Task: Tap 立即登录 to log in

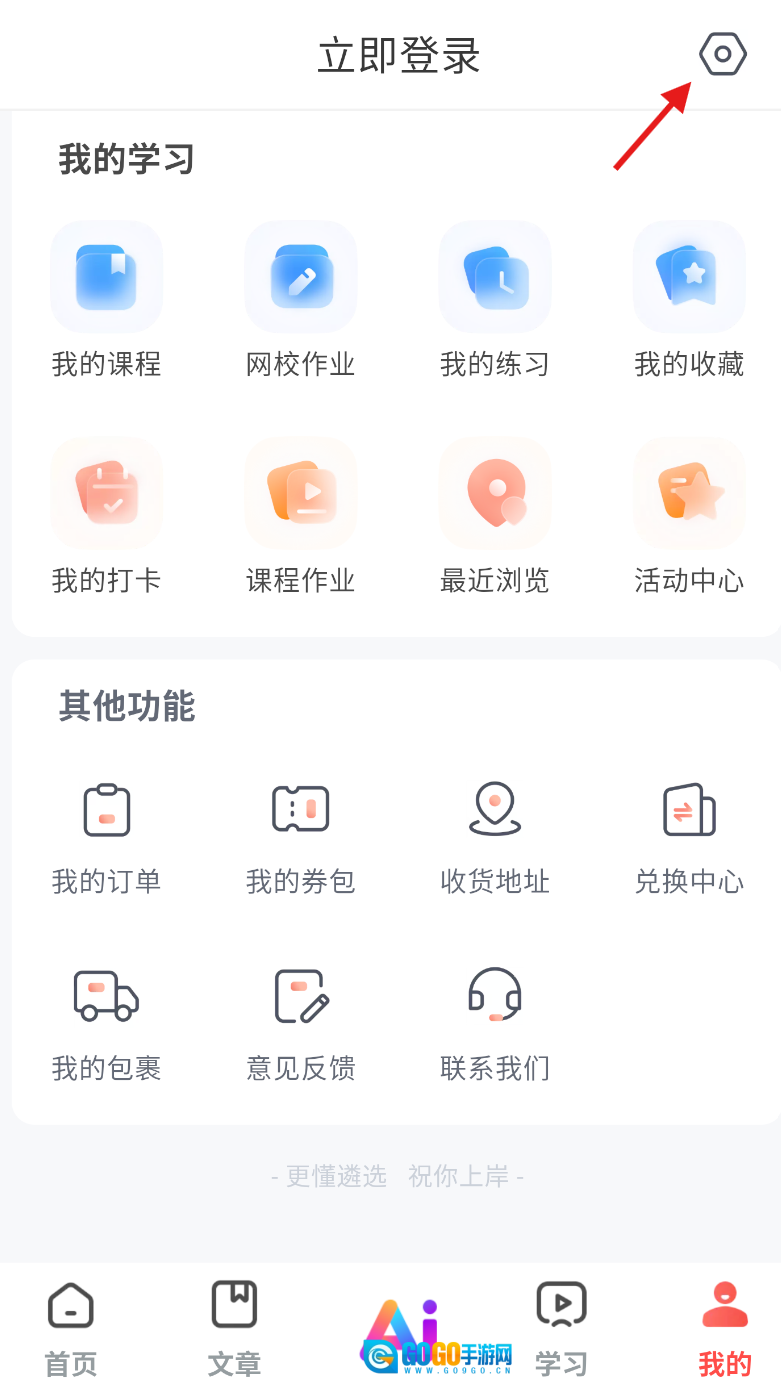Action: (399, 56)
